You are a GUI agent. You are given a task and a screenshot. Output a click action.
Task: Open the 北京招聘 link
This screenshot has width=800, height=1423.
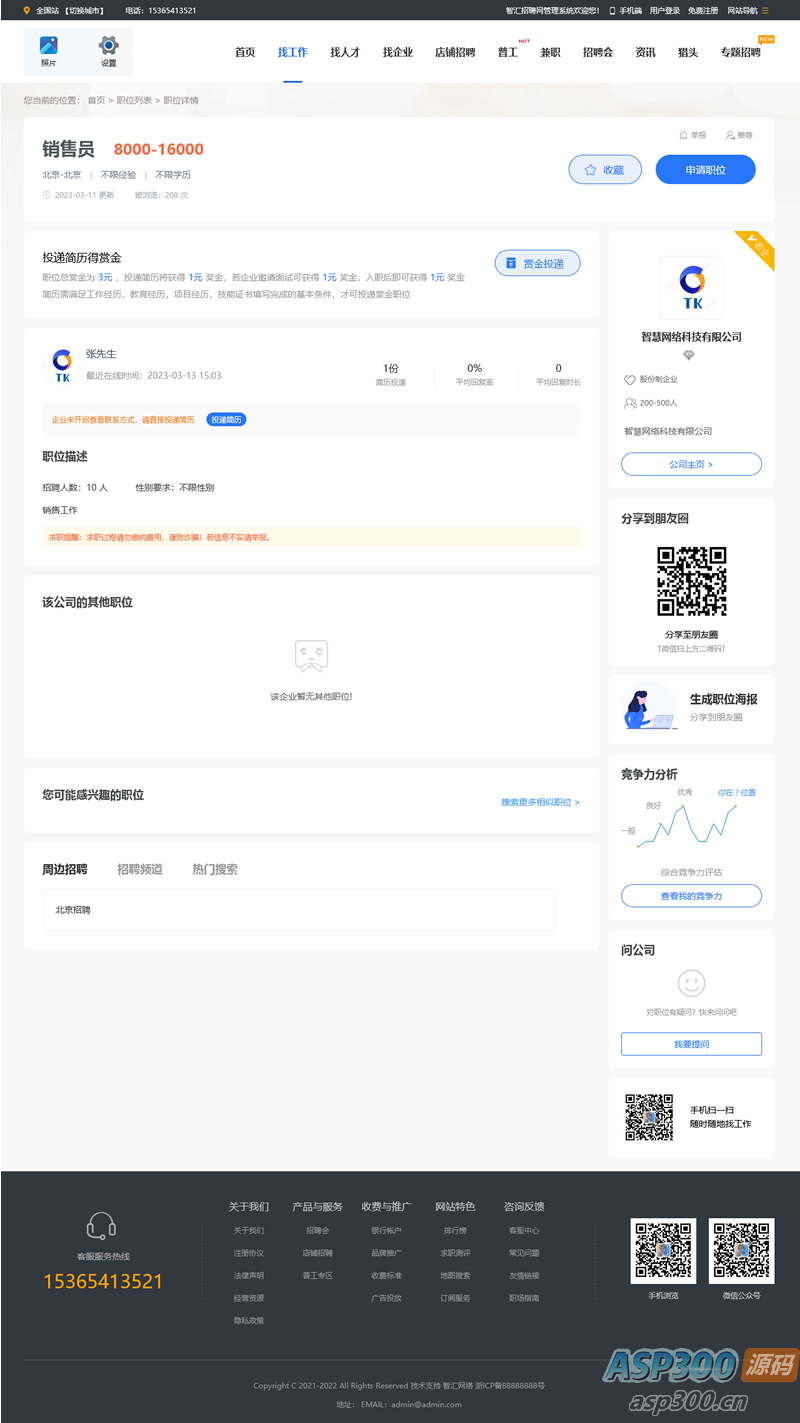73,910
